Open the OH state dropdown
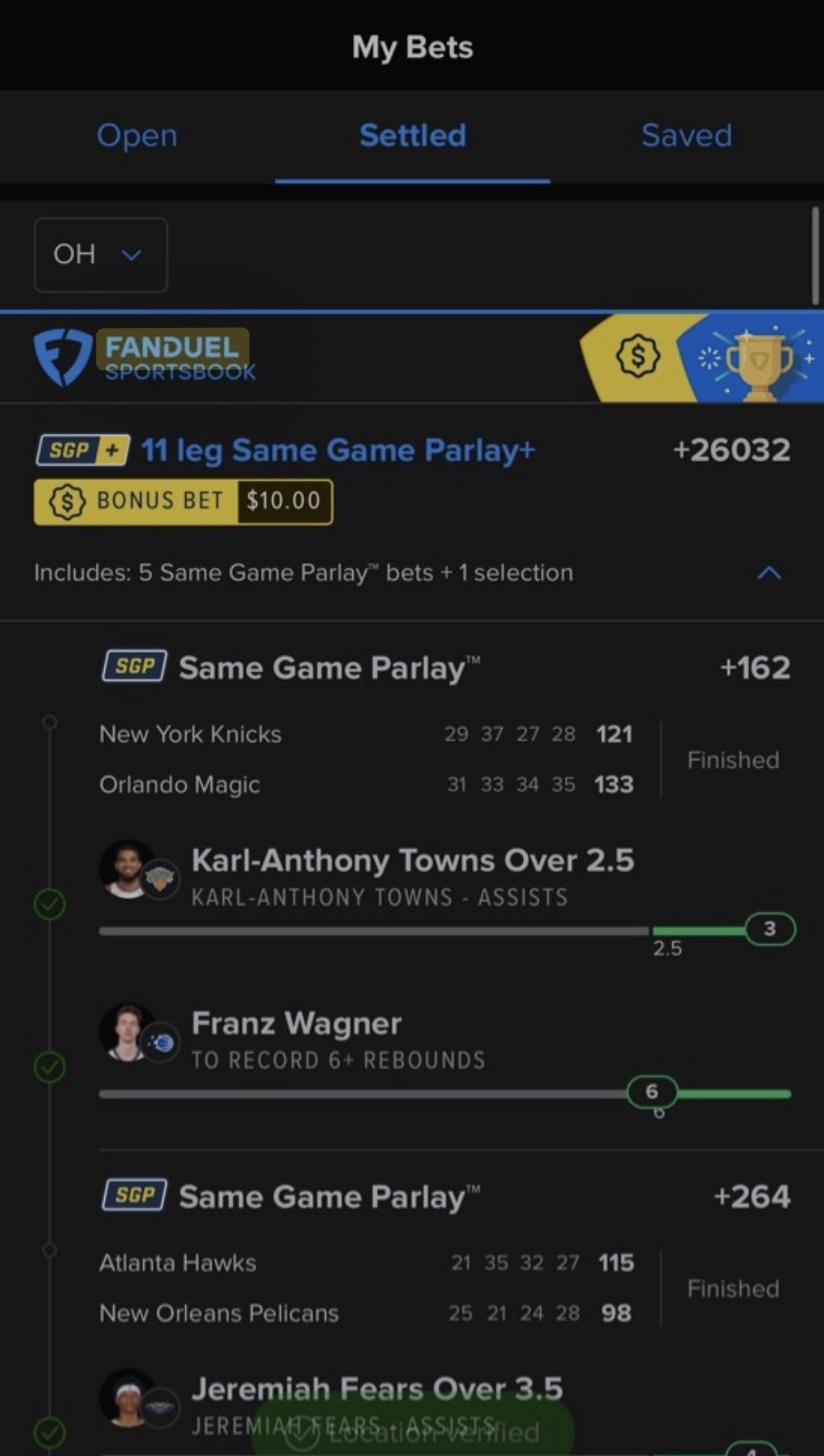Screen dimensions: 824x1456 point(101,254)
